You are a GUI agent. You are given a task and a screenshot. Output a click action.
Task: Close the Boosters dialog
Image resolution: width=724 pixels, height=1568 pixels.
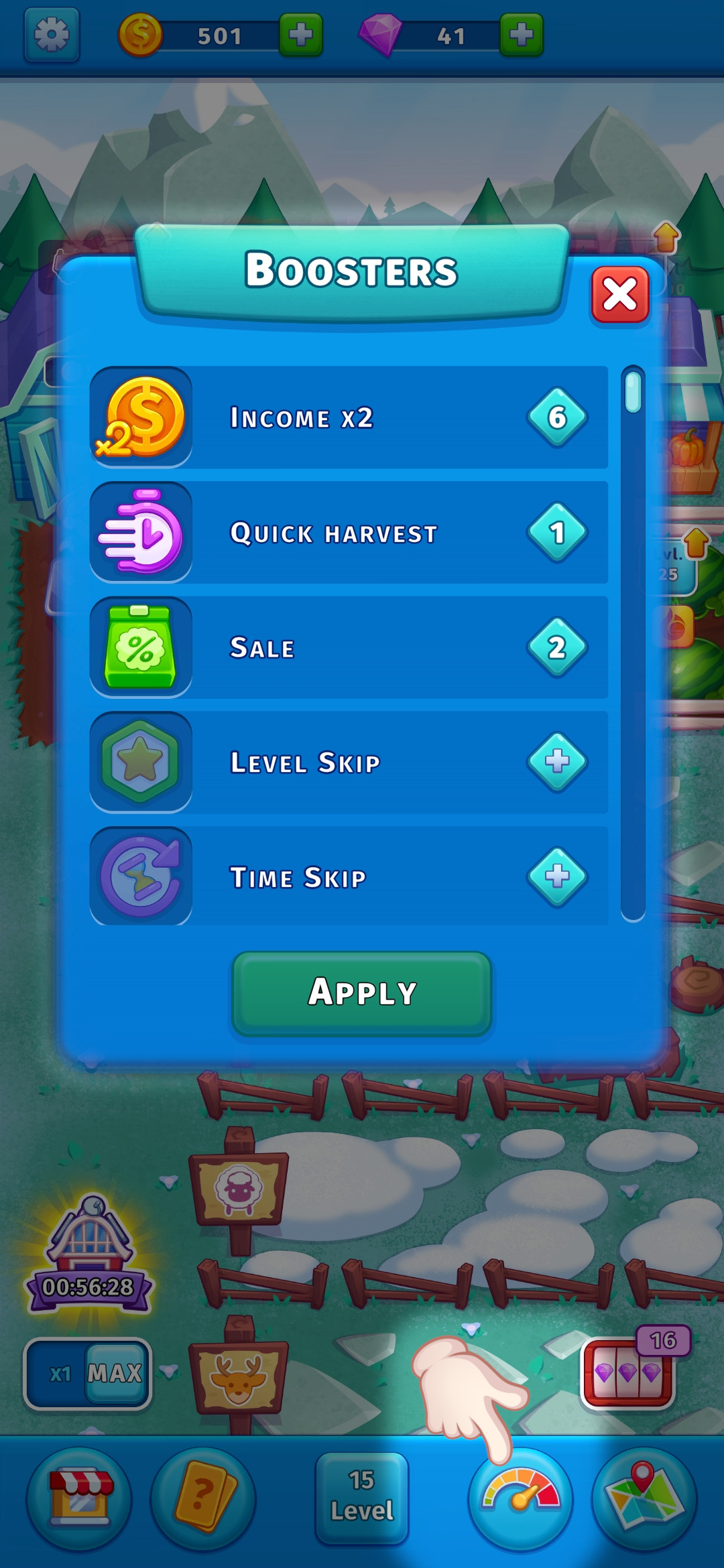(620, 294)
